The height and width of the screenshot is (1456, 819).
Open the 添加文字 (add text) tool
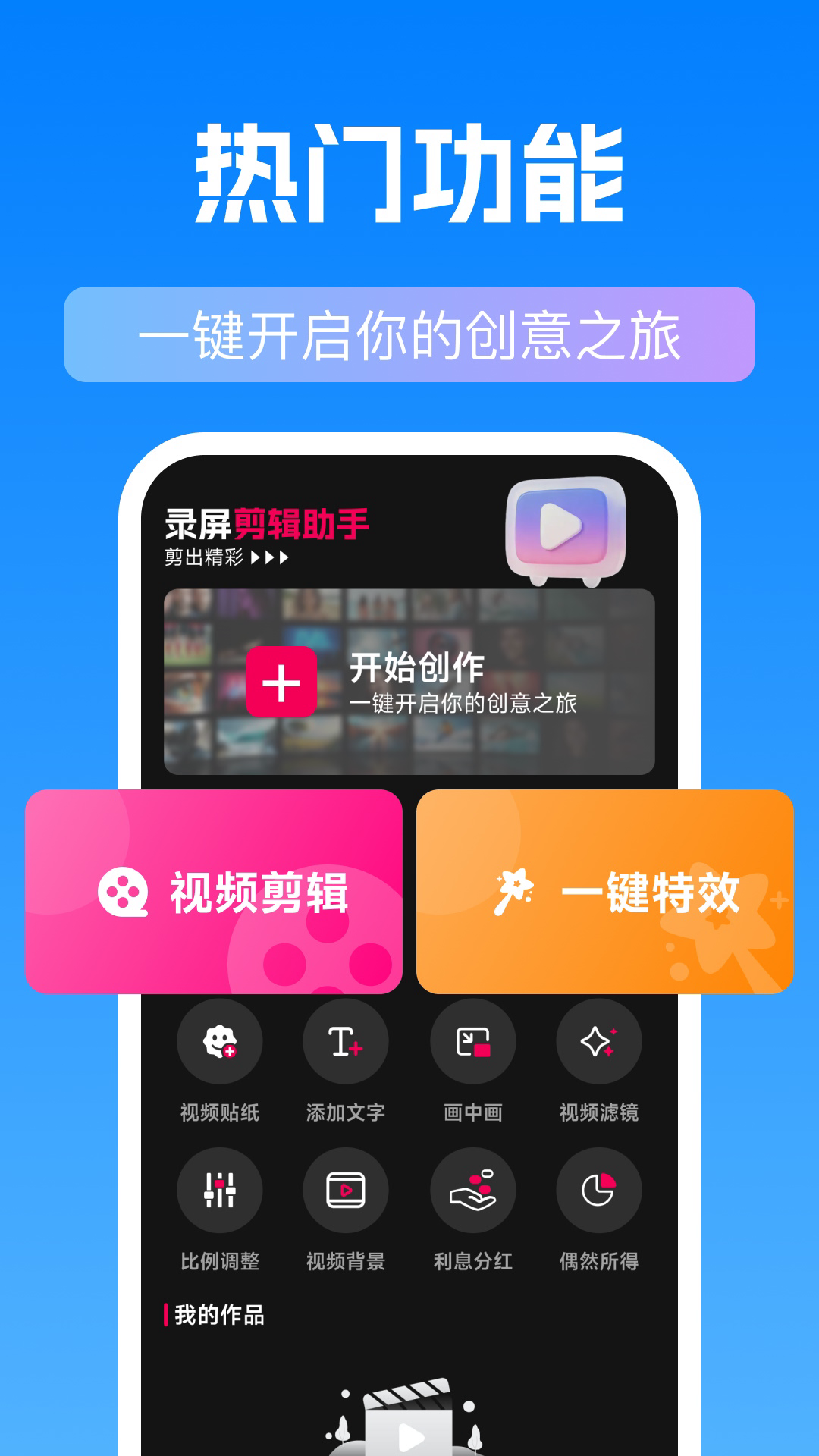click(x=346, y=1042)
